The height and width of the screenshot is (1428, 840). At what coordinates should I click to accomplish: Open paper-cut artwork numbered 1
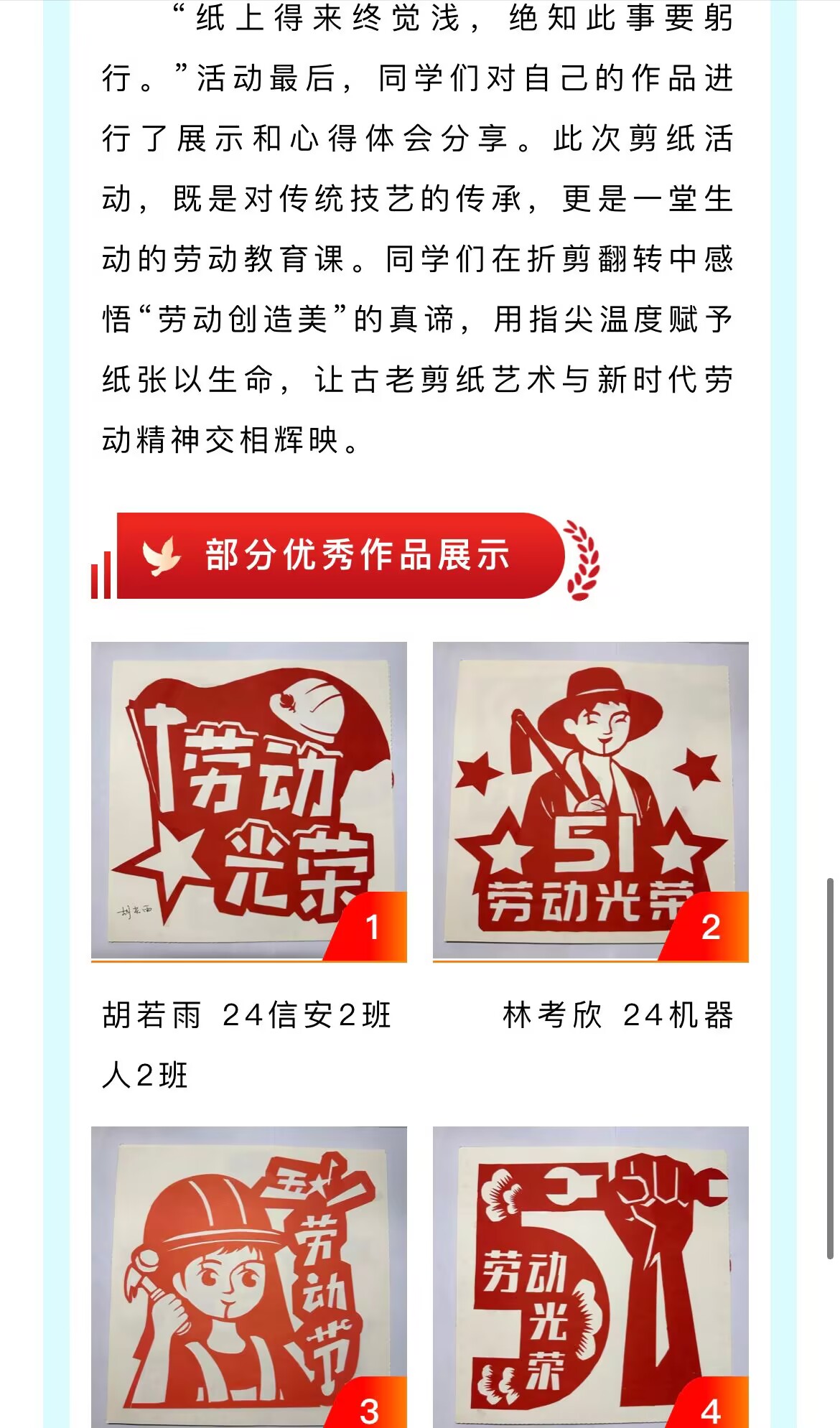coord(248,801)
